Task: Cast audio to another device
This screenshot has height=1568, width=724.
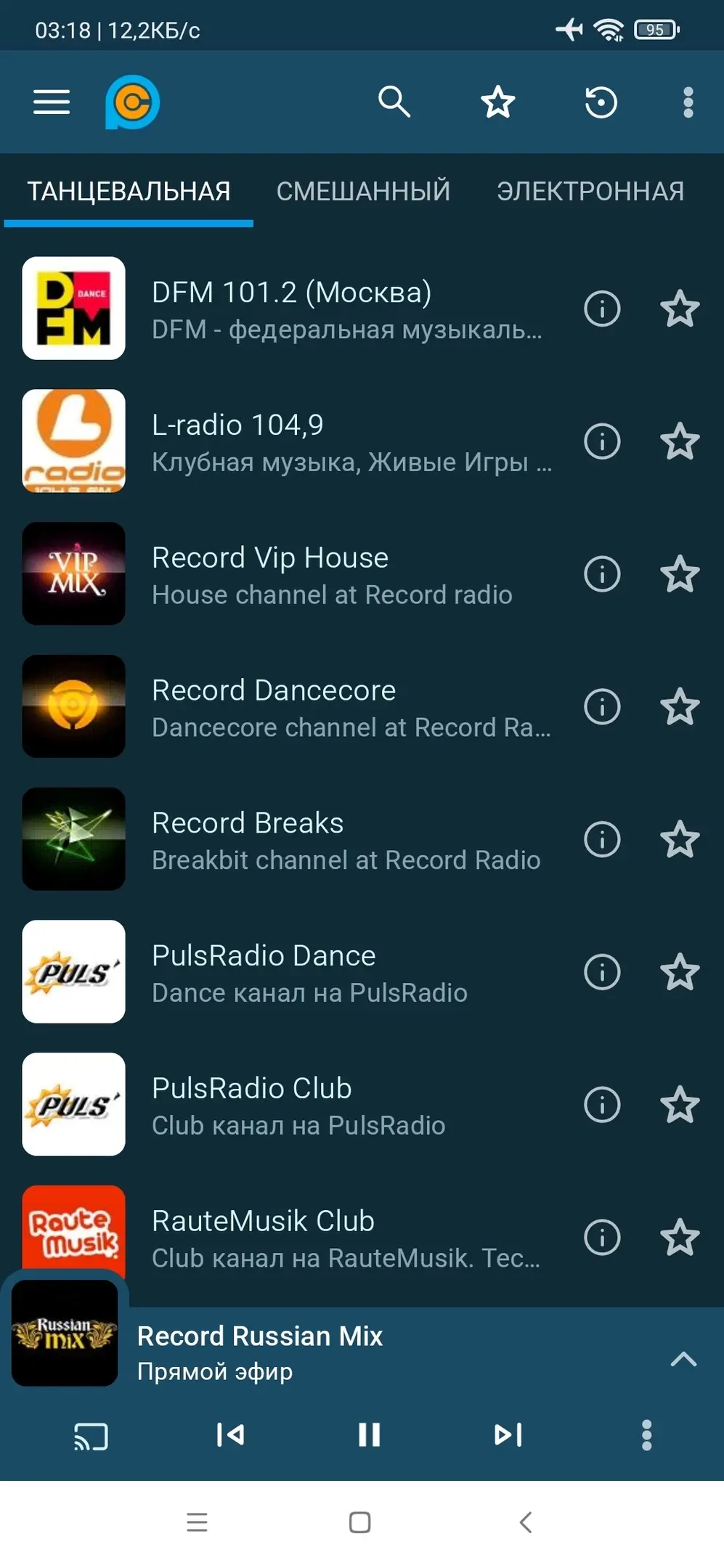Action: 91,1436
